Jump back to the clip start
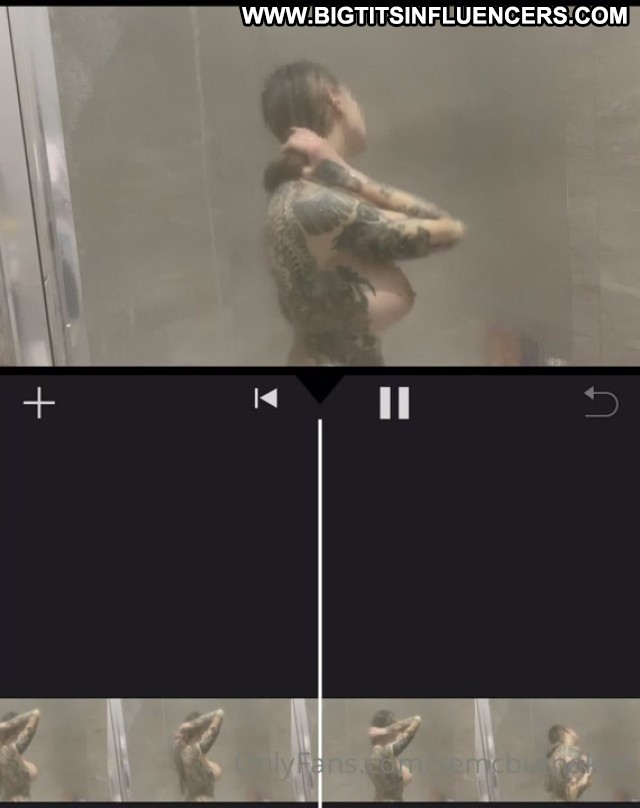The height and width of the screenshot is (808, 640). click(265, 399)
